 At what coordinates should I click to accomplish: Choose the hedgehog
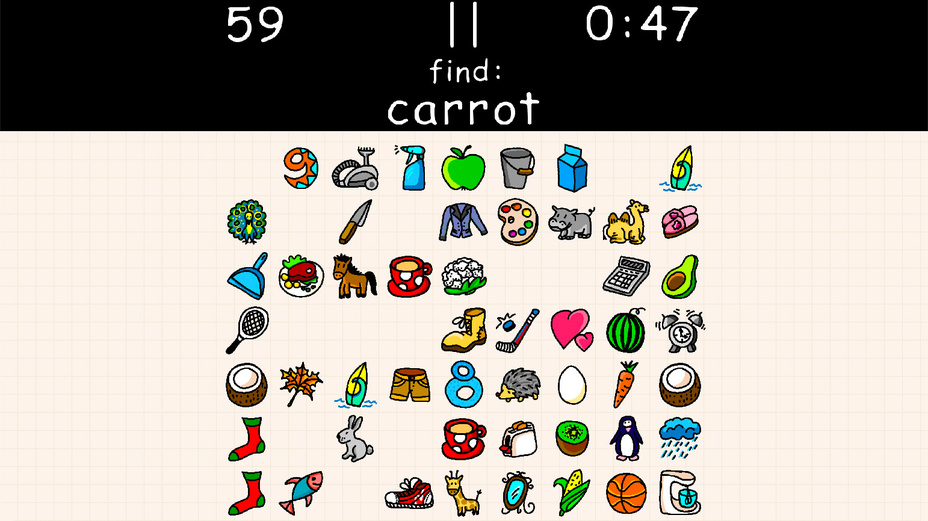pos(518,385)
